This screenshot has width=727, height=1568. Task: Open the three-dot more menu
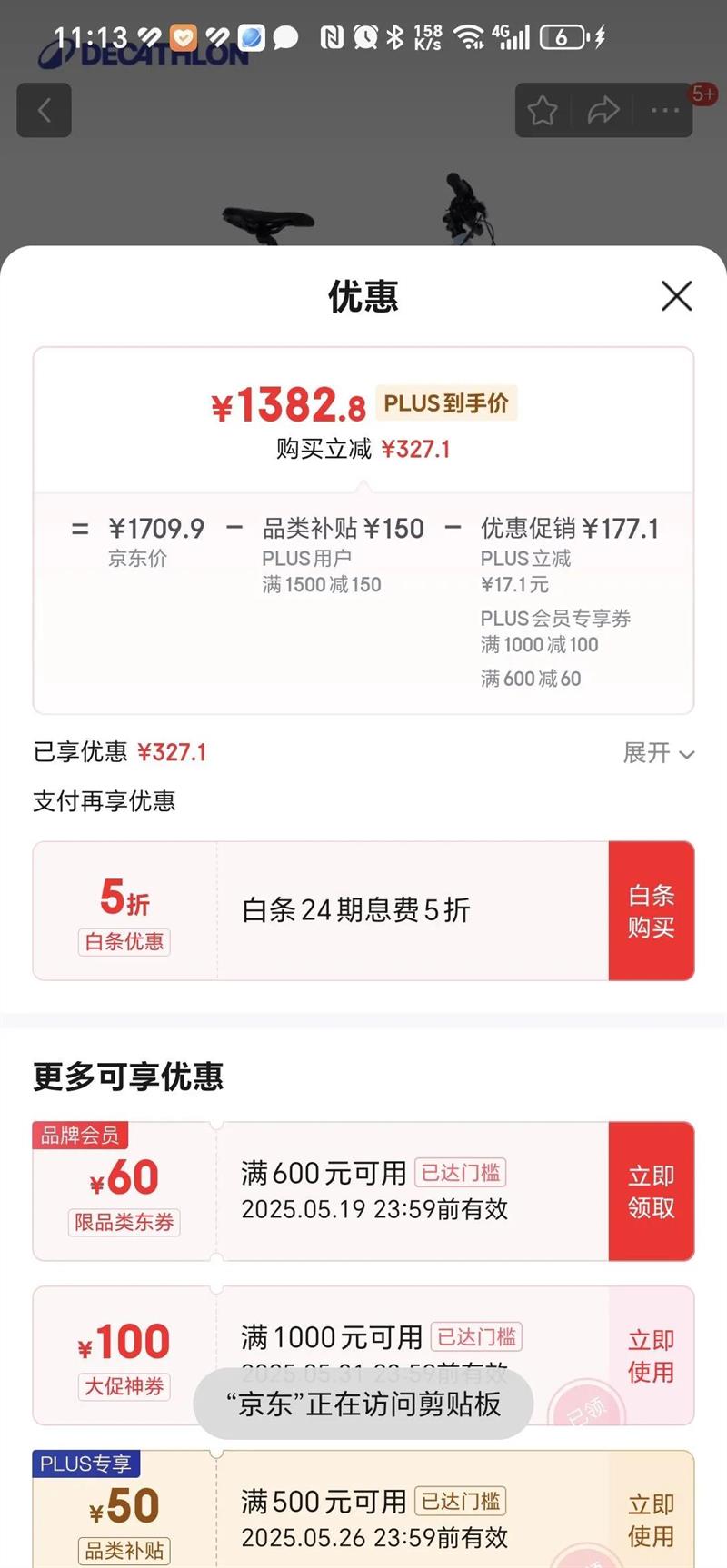click(x=664, y=111)
